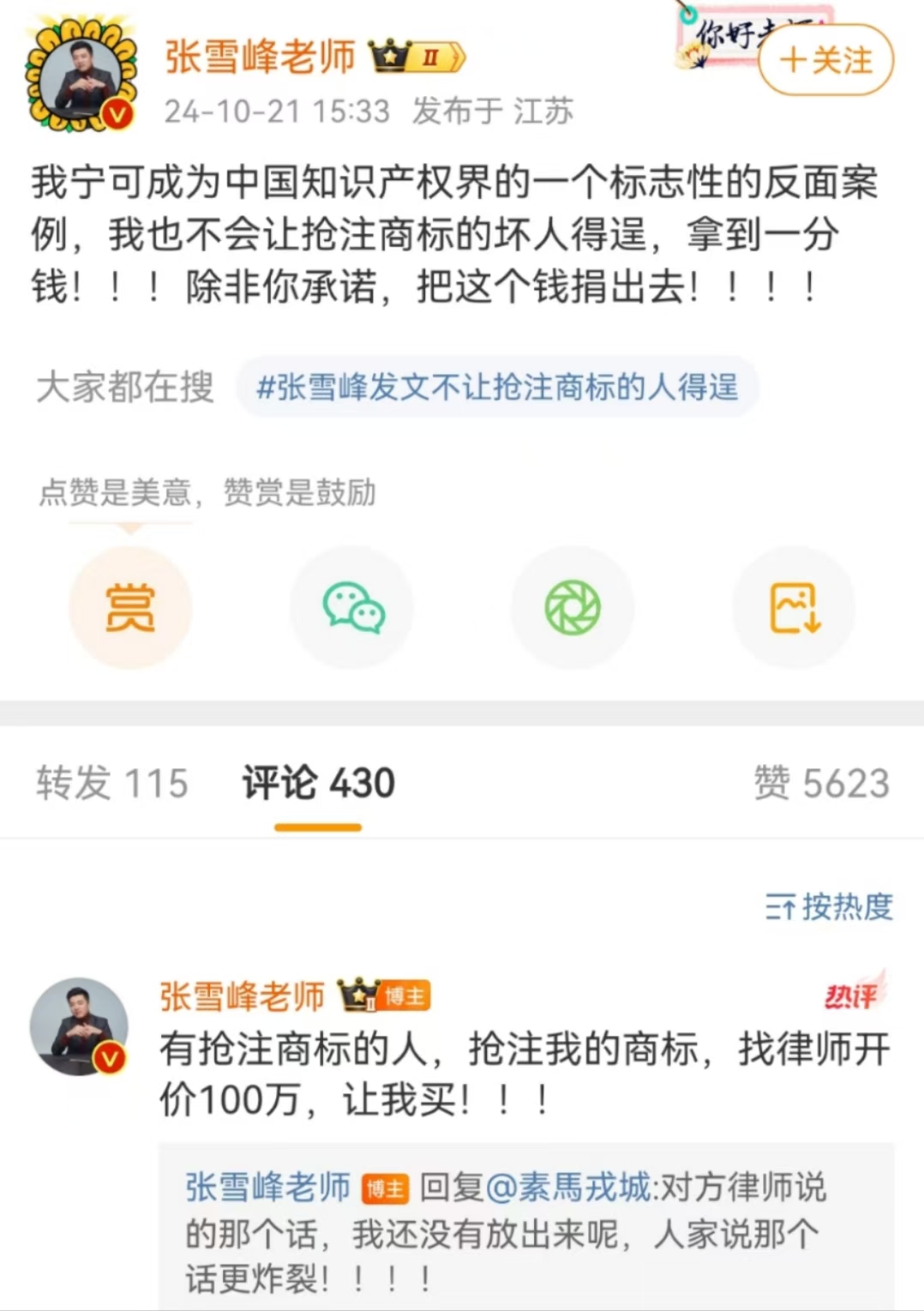Follow 张雪峰老师 with the 关注 button

[x=825, y=61]
